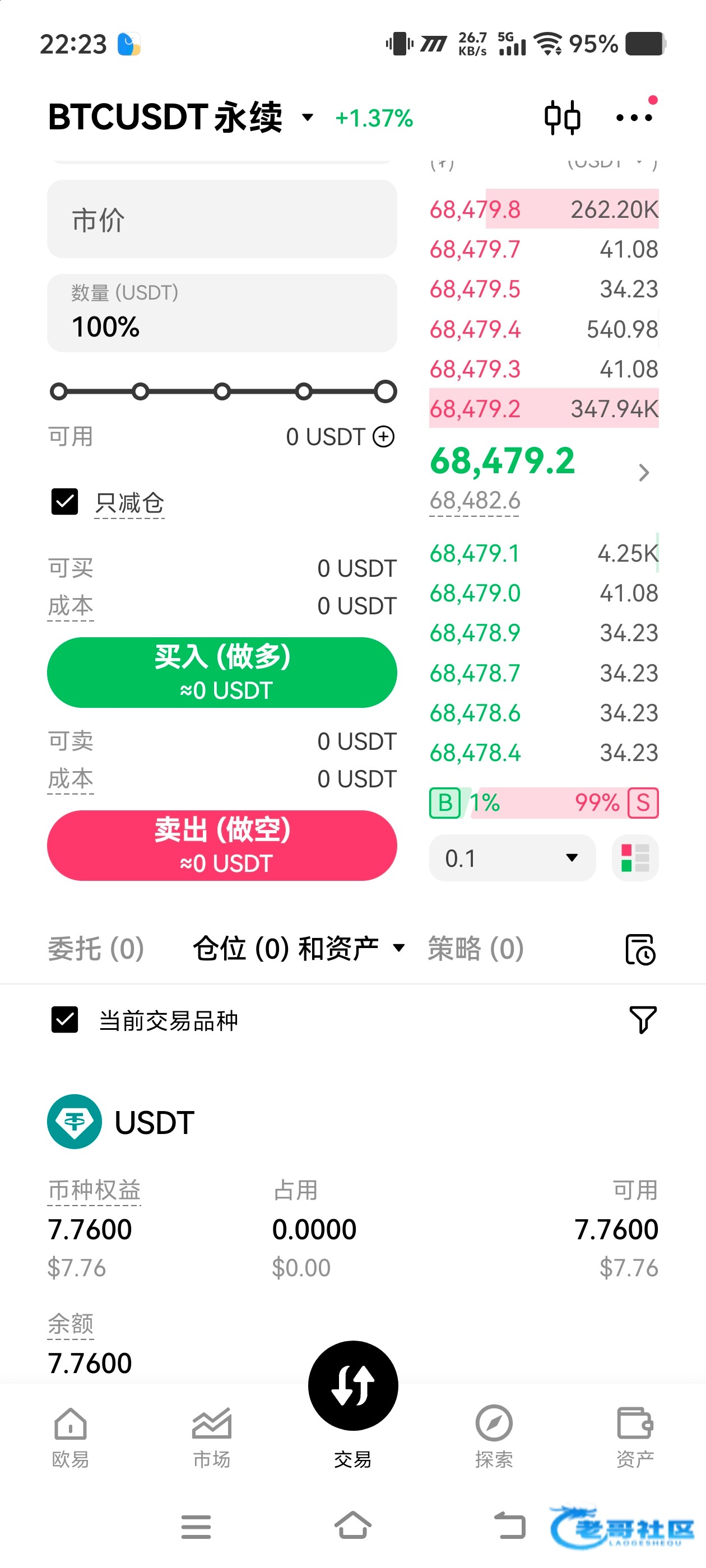706x1568 pixels.
Task: Uncheck the 当前交易品种 checkbox
Action: pyautogui.click(x=64, y=1020)
